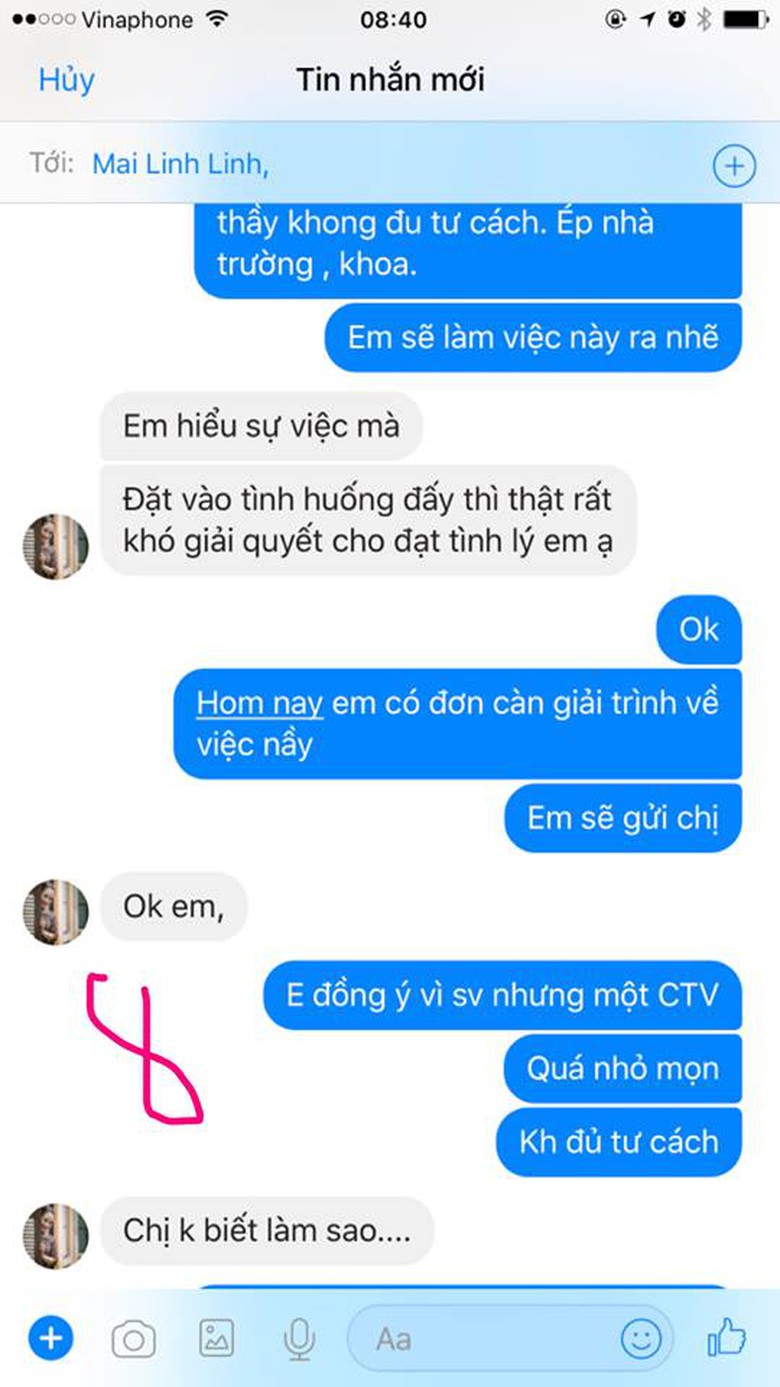Viewport: 780px width, 1387px height.
Task: Add another recipient with plus icon
Action: coord(733,166)
